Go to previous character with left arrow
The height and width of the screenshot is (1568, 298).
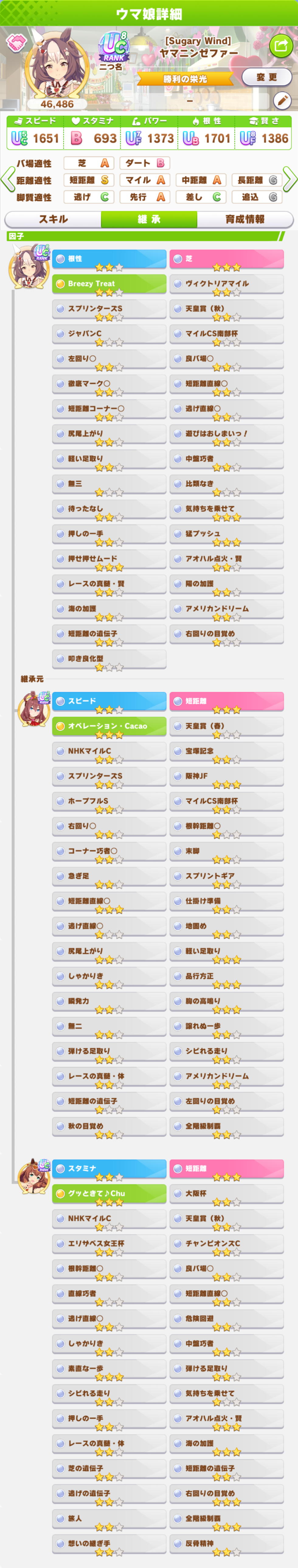tap(7, 179)
